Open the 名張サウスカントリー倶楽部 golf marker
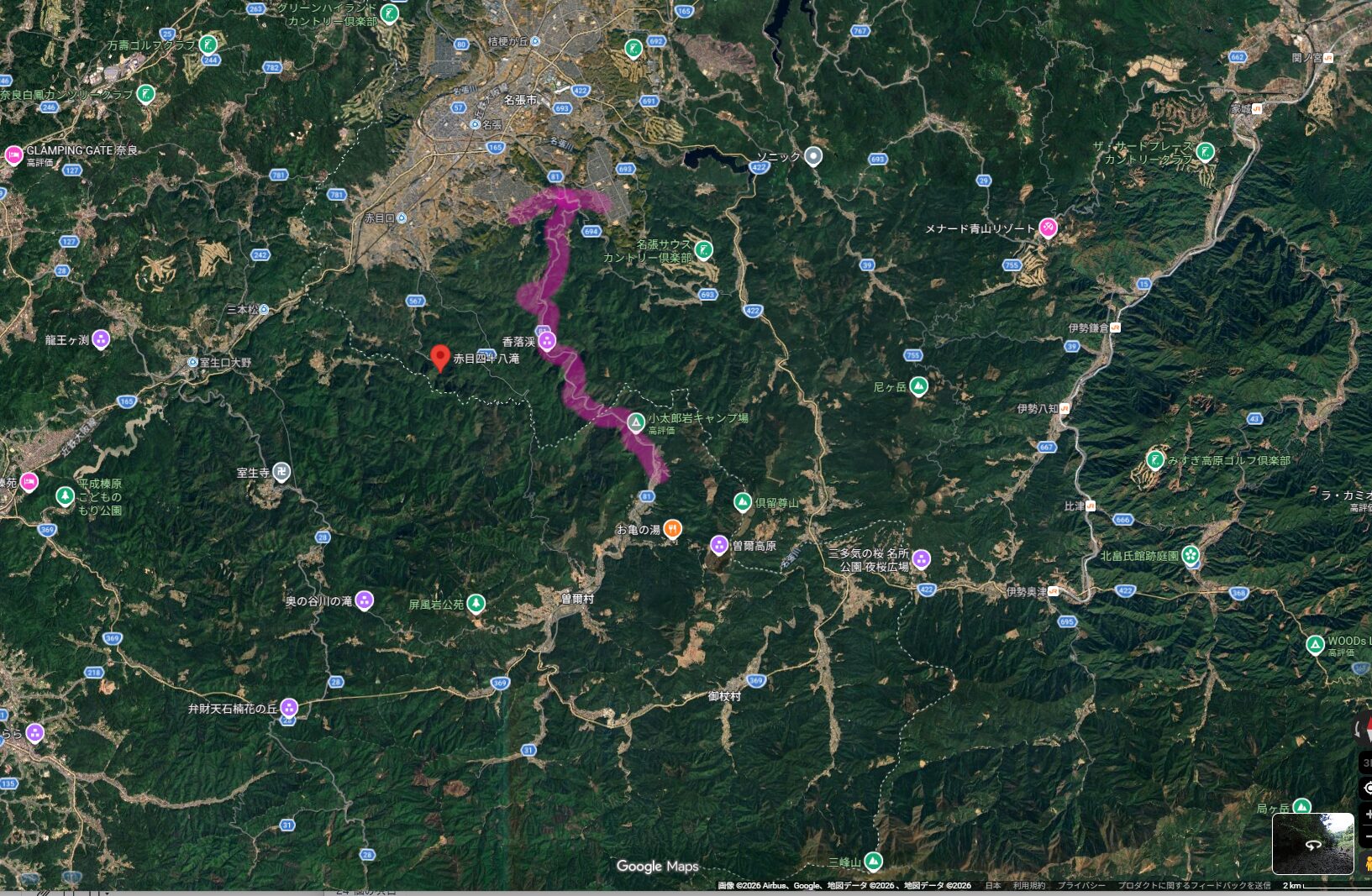Viewport: 1372px width, 896px height. (x=704, y=249)
